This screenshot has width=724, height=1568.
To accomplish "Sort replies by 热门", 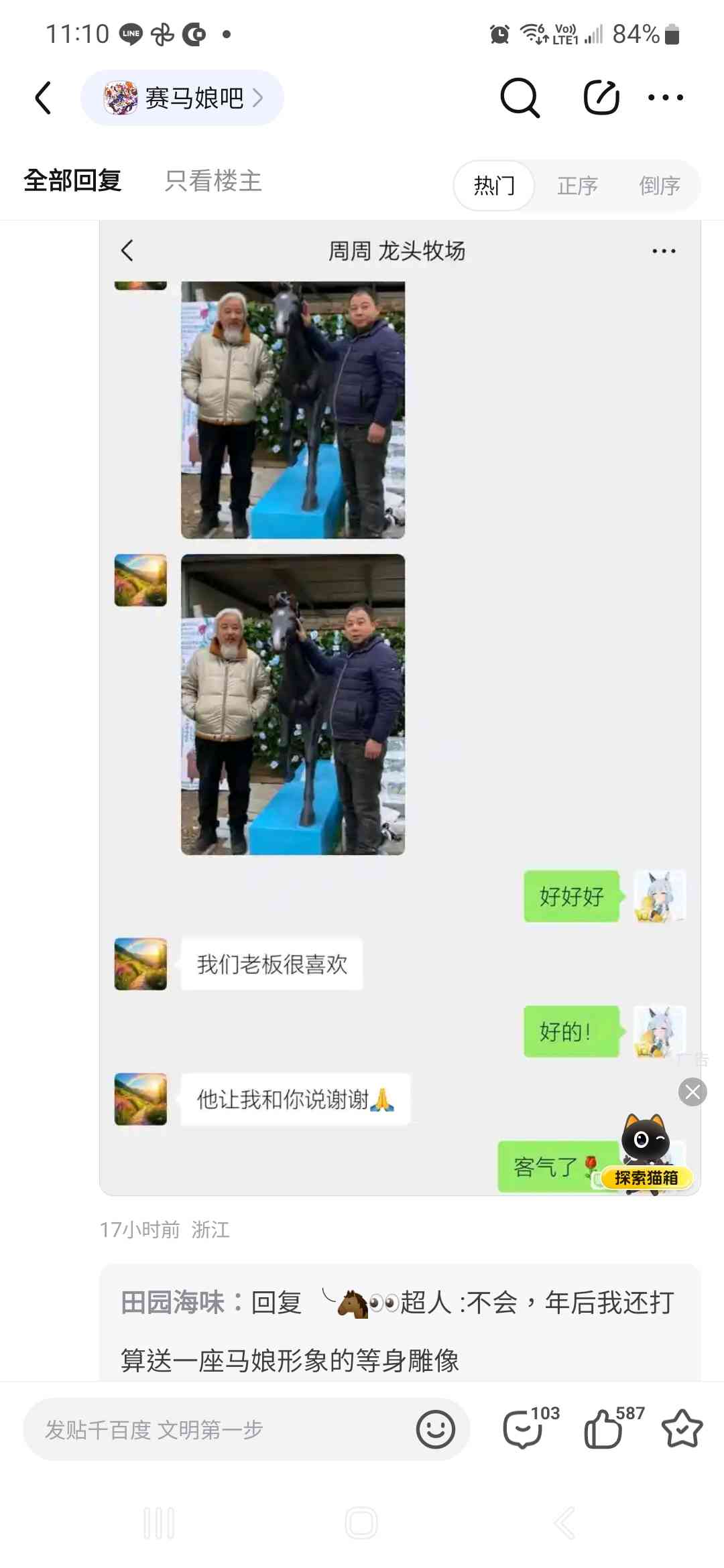I will [x=494, y=186].
